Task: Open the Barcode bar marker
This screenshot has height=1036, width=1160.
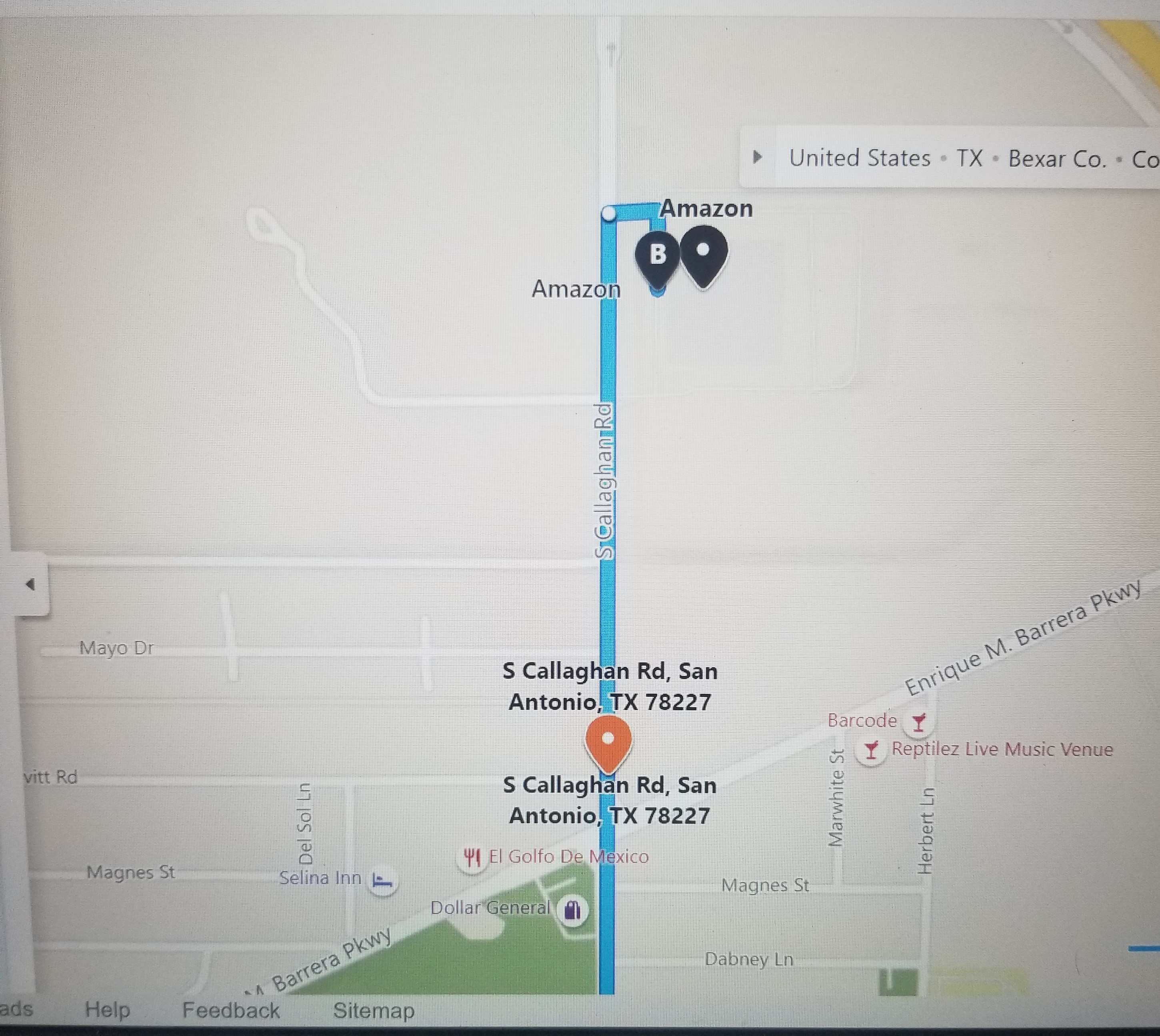Action: pos(918,722)
